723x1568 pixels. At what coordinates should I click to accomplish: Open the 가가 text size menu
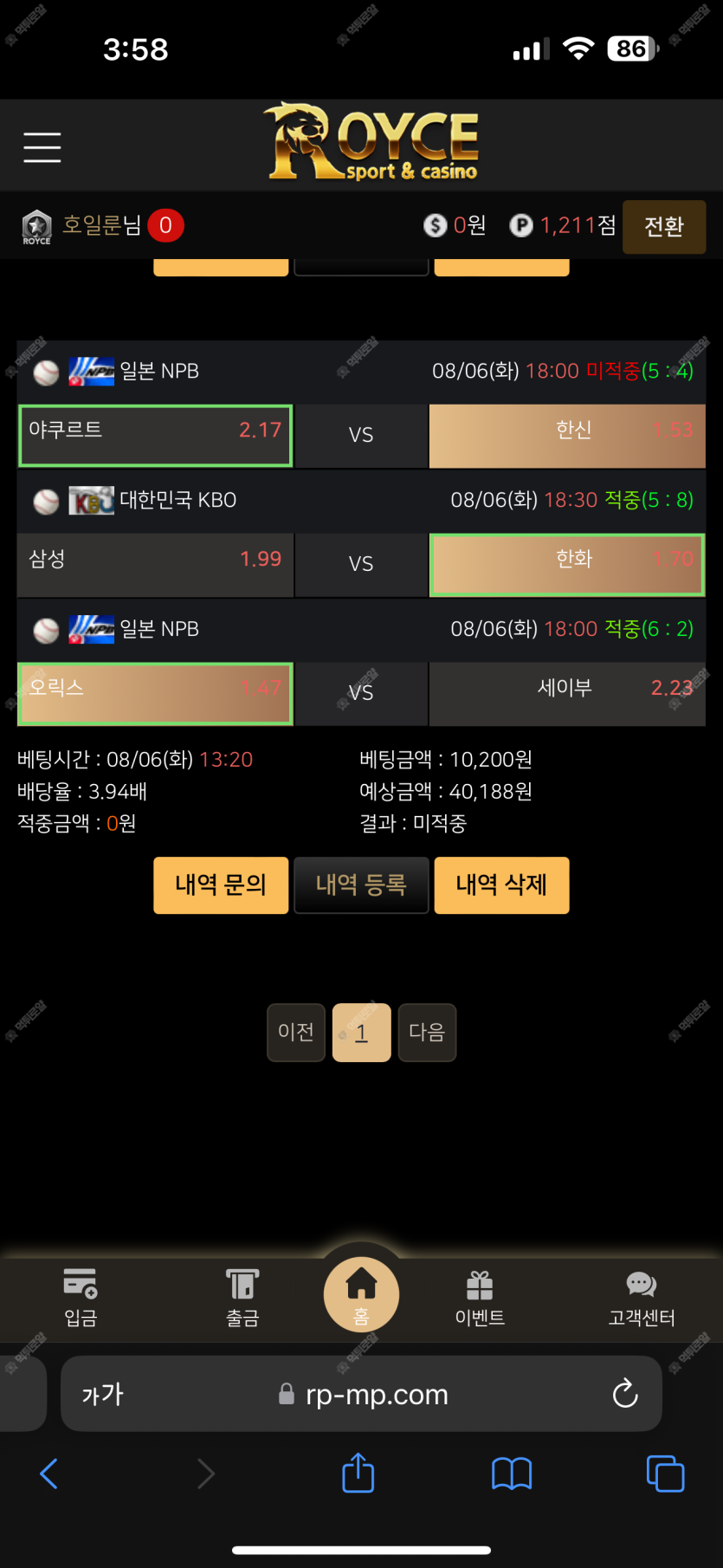(x=103, y=1394)
